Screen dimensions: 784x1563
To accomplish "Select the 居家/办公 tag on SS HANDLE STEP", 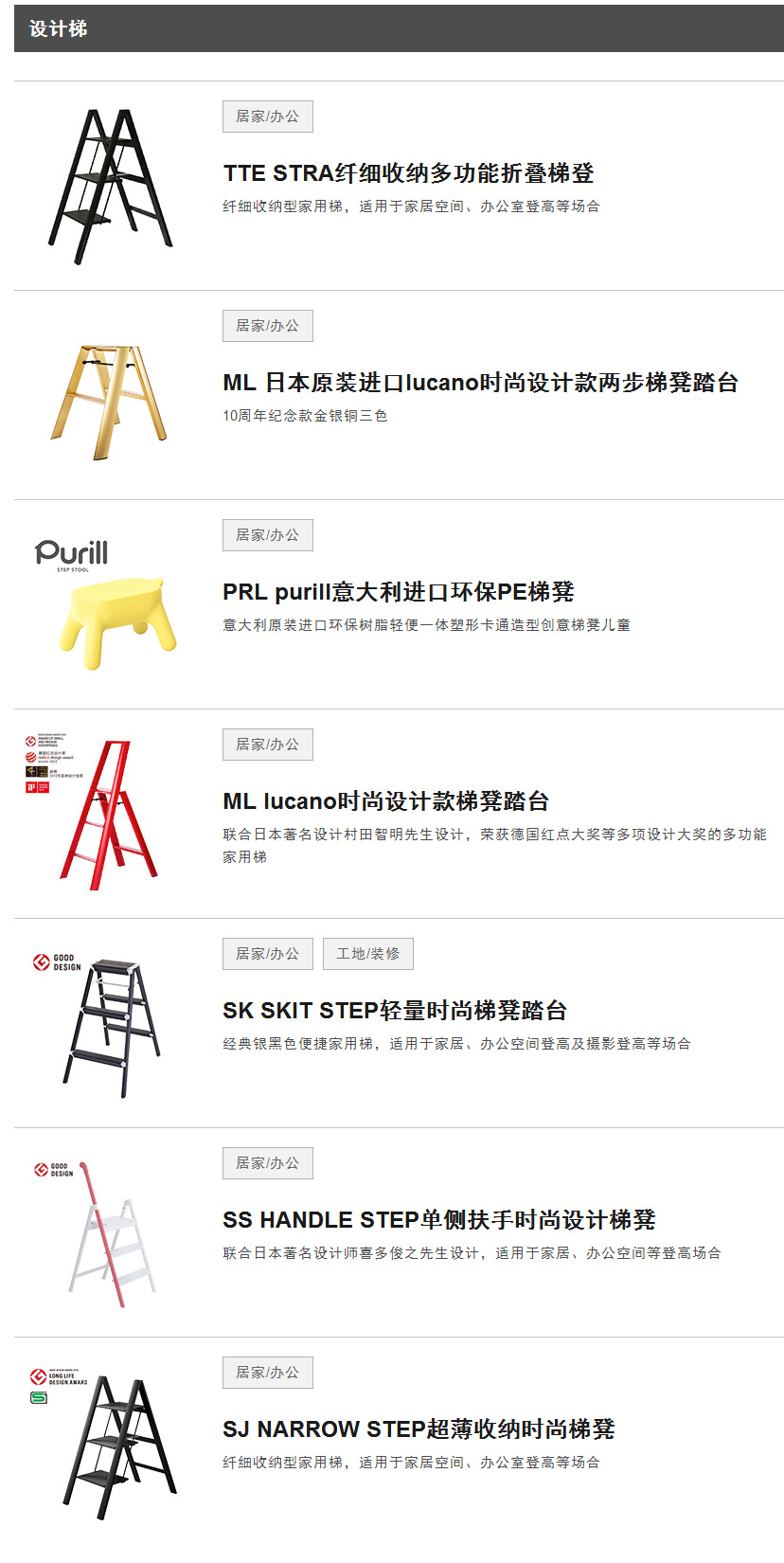I will (268, 1163).
